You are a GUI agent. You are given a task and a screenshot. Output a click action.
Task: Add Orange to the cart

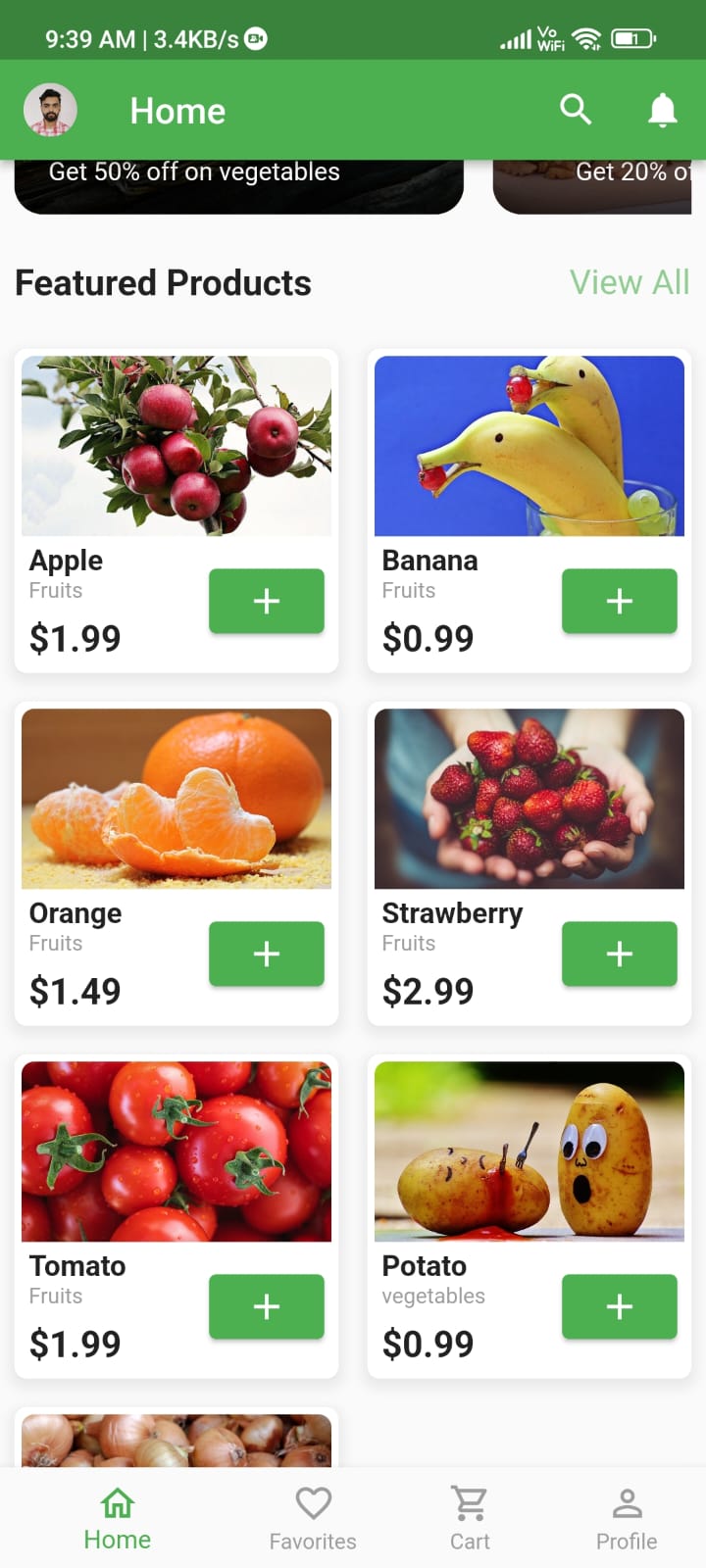[x=266, y=954]
